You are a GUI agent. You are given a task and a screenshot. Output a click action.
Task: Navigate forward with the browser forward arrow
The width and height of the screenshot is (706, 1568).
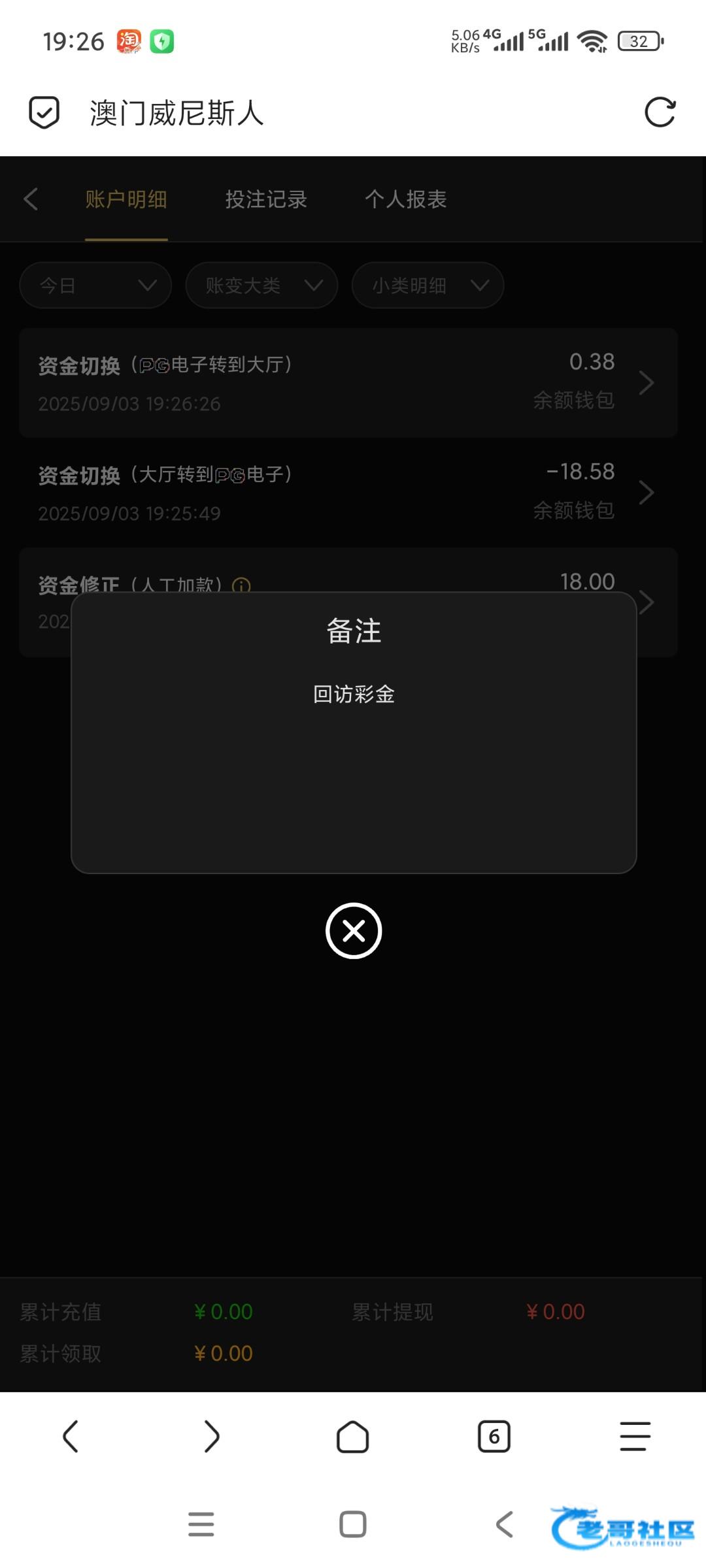tap(212, 1436)
